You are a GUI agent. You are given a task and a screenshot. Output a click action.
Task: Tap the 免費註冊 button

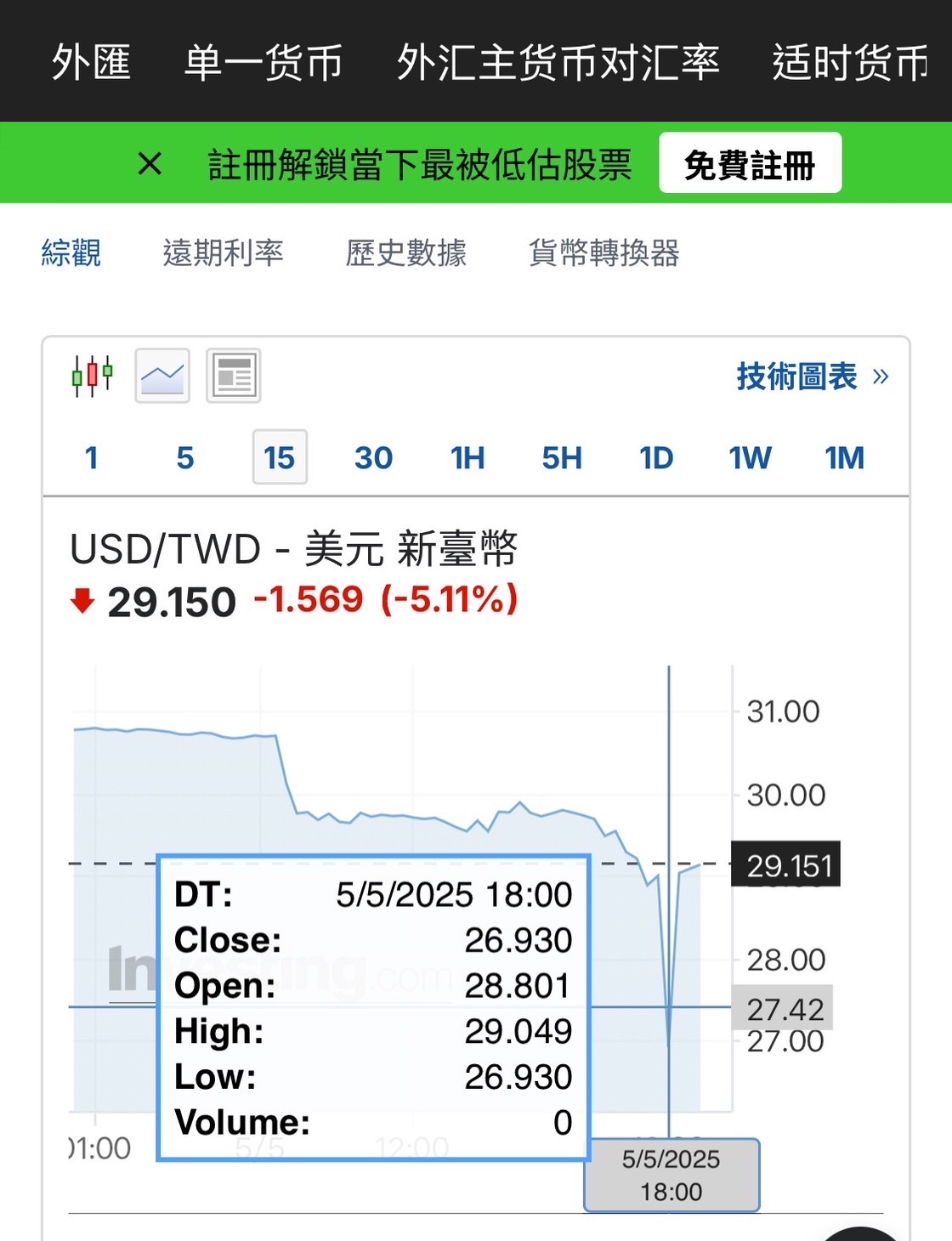(x=750, y=163)
